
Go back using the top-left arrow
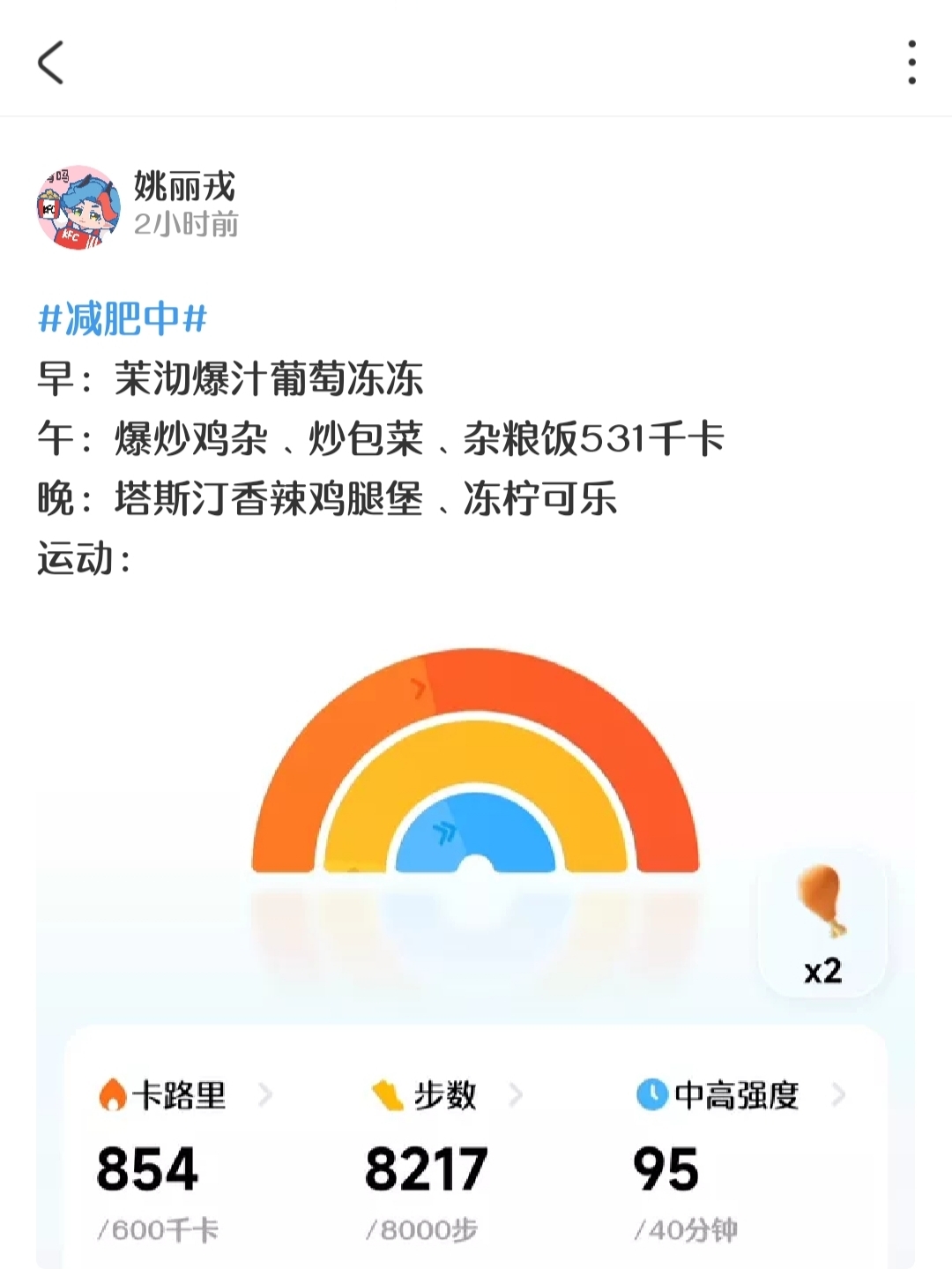51,63
